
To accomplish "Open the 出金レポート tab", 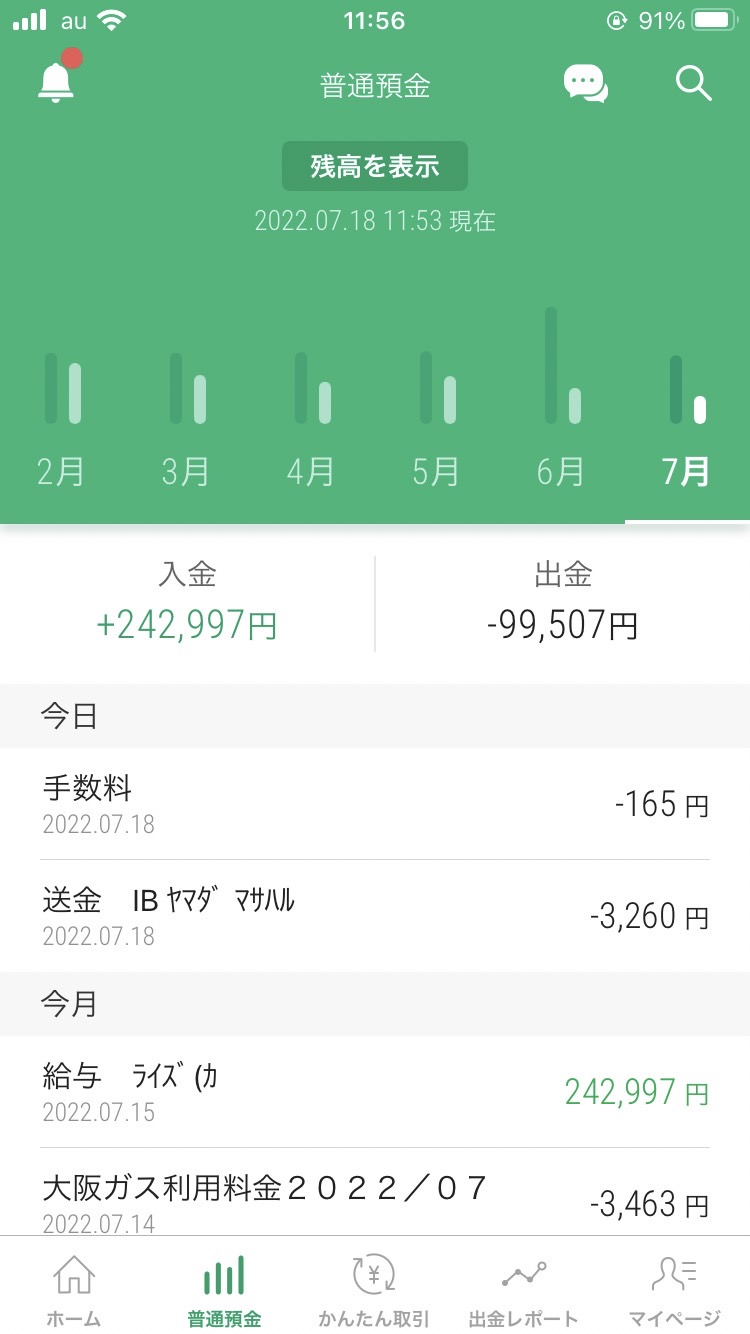I will coord(525,1288).
